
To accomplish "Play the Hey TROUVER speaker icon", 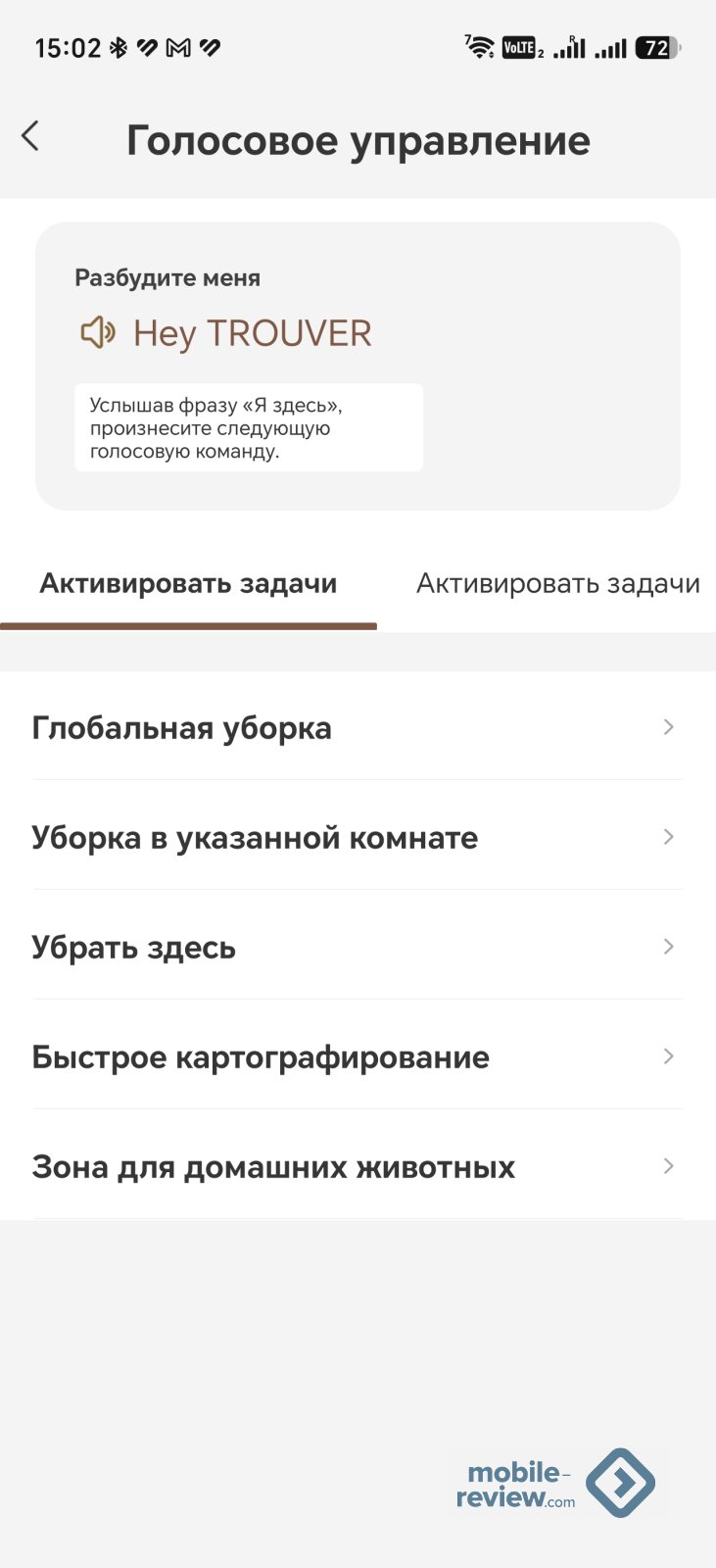I will [x=98, y=333].
